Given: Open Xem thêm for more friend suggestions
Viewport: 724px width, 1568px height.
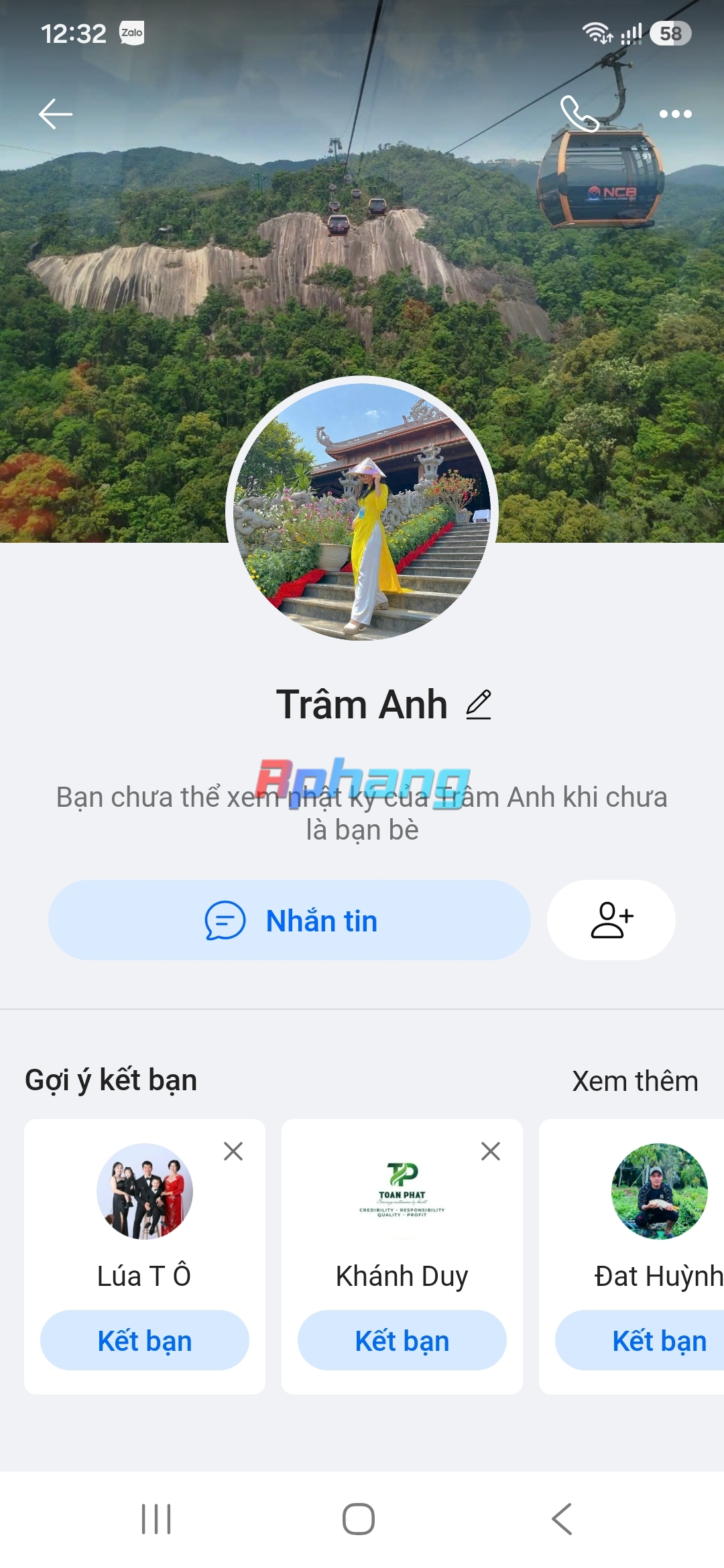Looking at the screenshot, I should point(635,1081).
